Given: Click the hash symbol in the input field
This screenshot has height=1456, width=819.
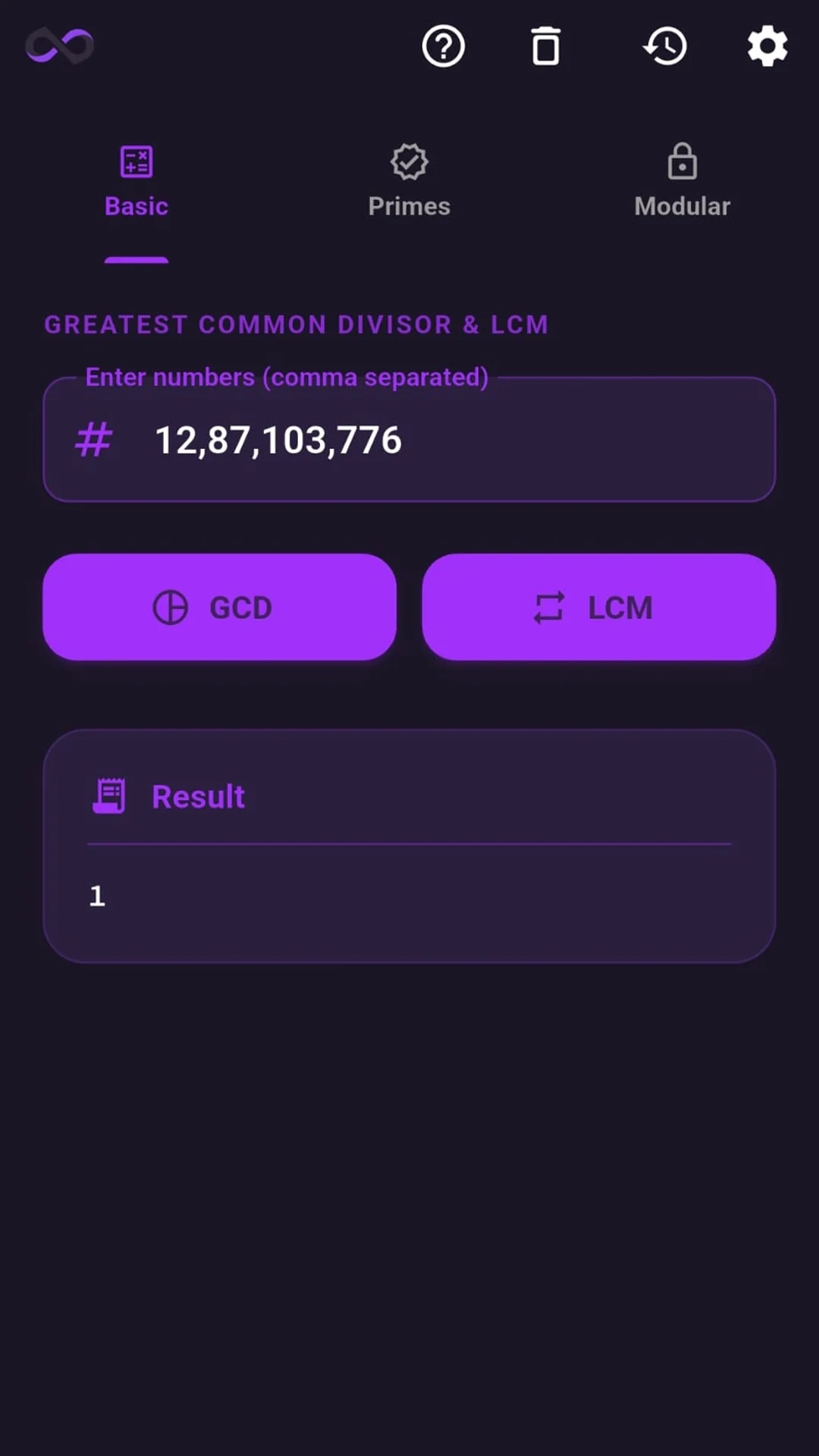Looking at the screenshot, I should (94, 440).
